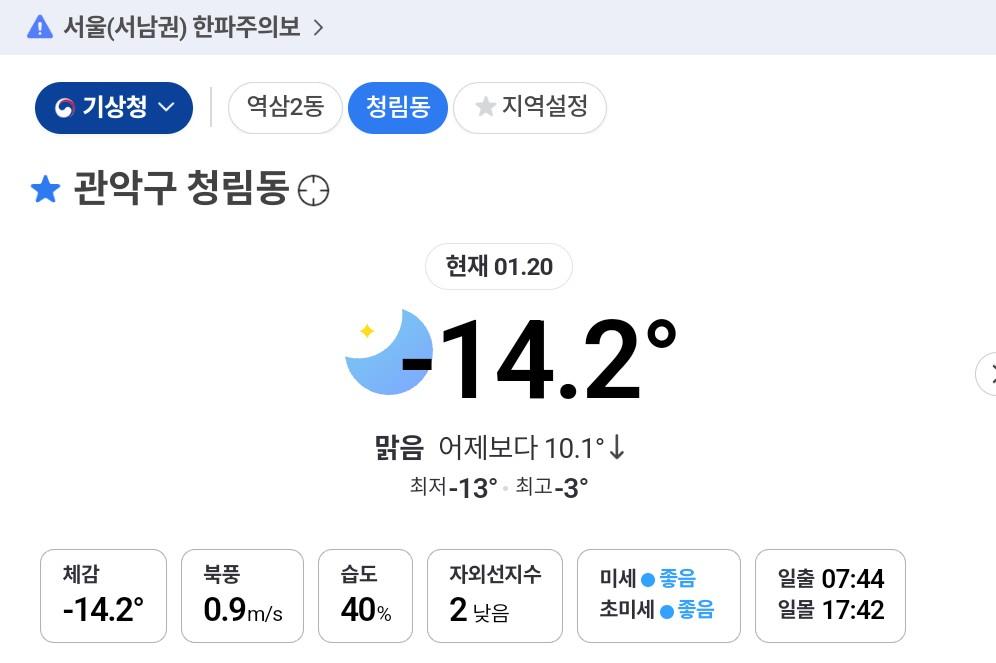The height and width of the screenshot is (663, 996).
Task: Go to the next weather panel arrow
Action: pyautogui.click(x=987, y=374)
